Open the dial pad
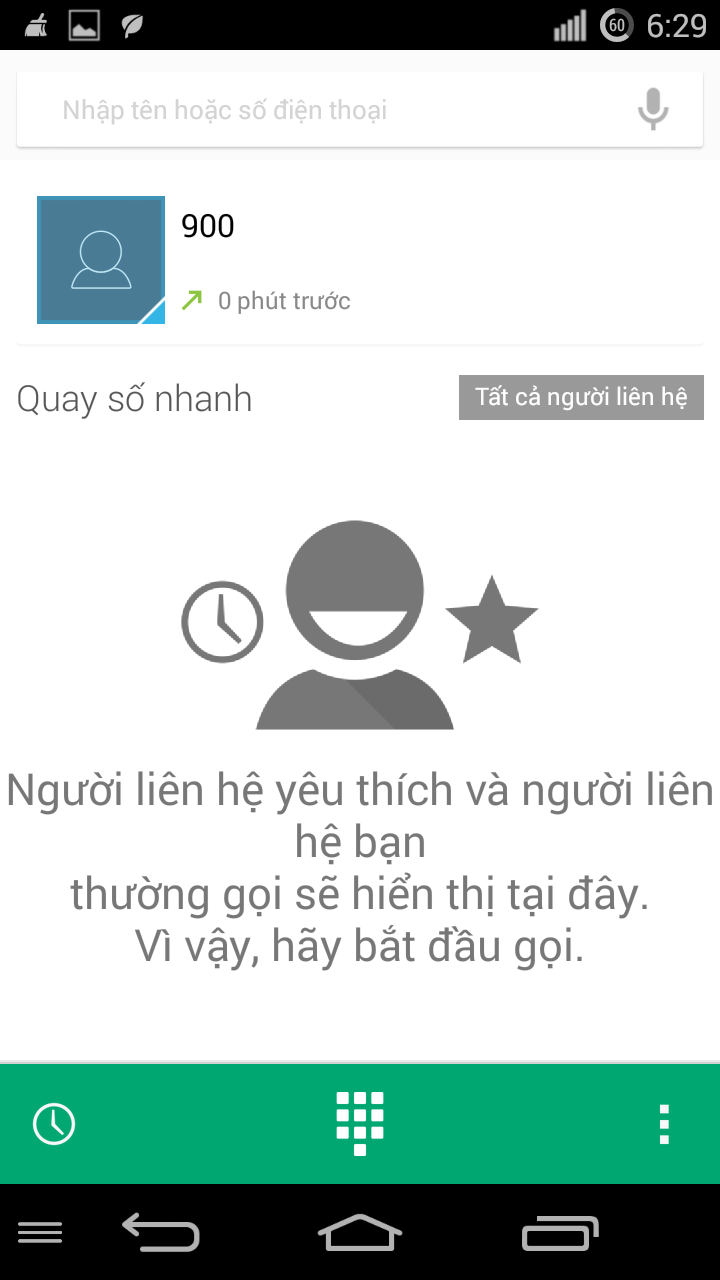 (x=360, y=1123)
